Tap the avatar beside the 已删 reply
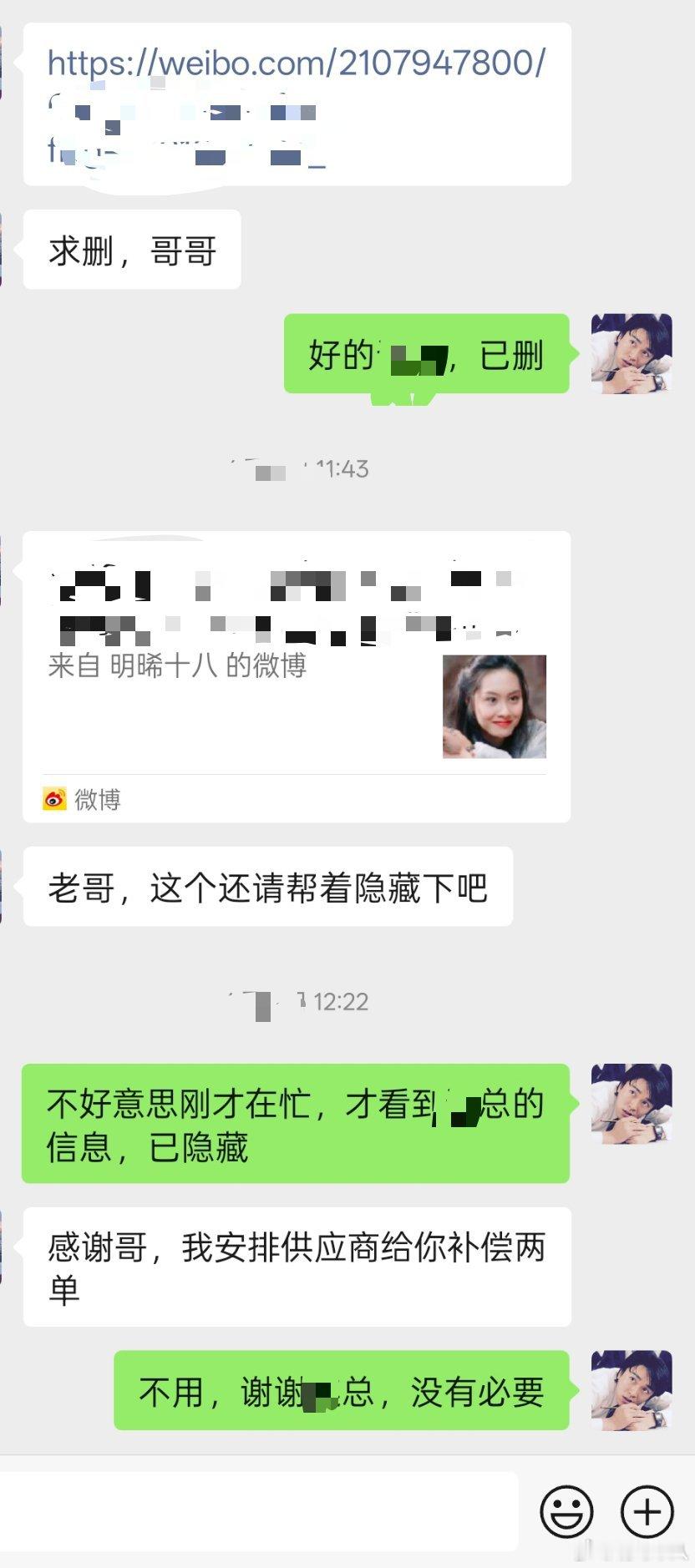695x1568 pixels. (x=632, y=354)
